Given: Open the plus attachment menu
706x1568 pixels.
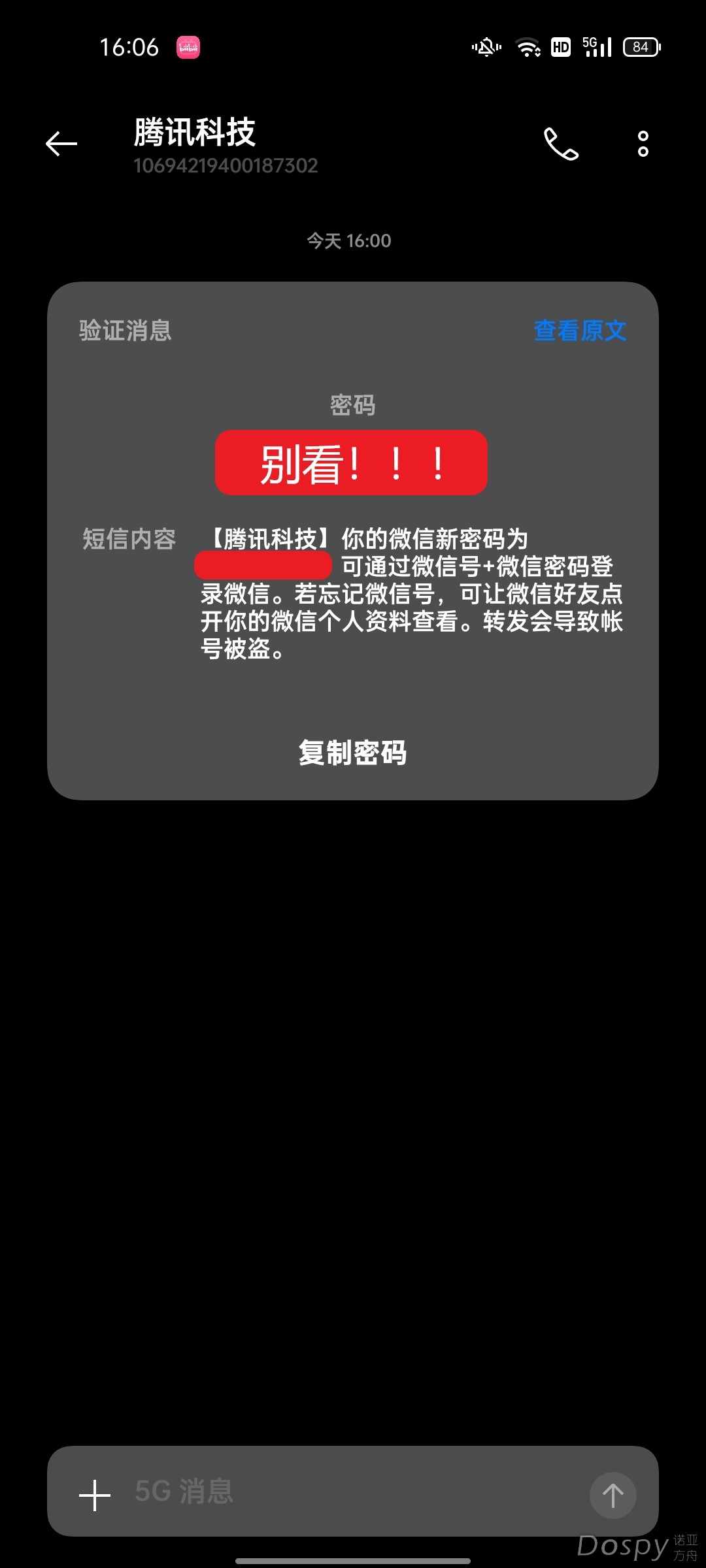Looking at the screenshot, I should click(95, 1495).
